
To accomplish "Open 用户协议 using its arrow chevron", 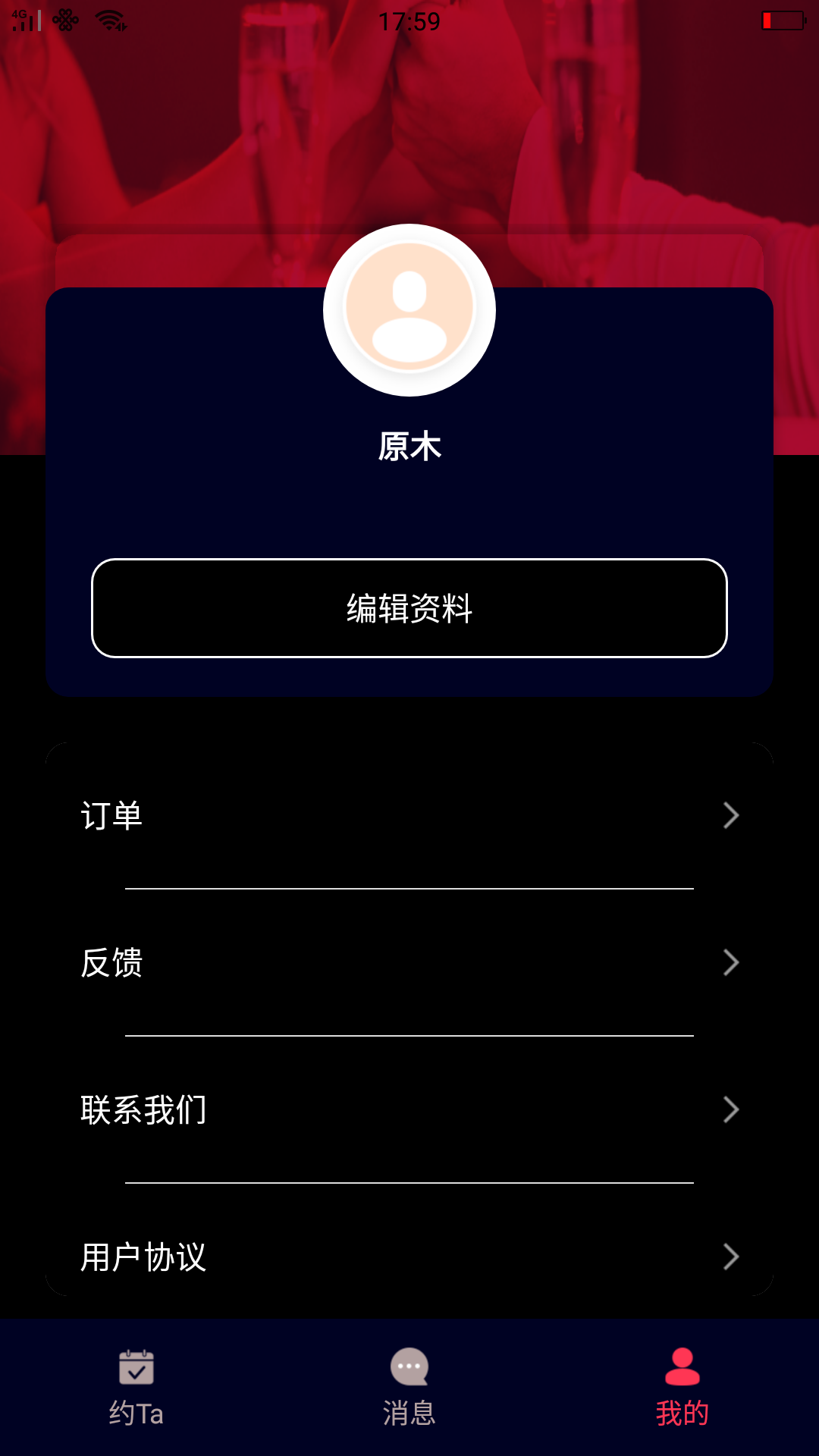I will point(730,1256).
